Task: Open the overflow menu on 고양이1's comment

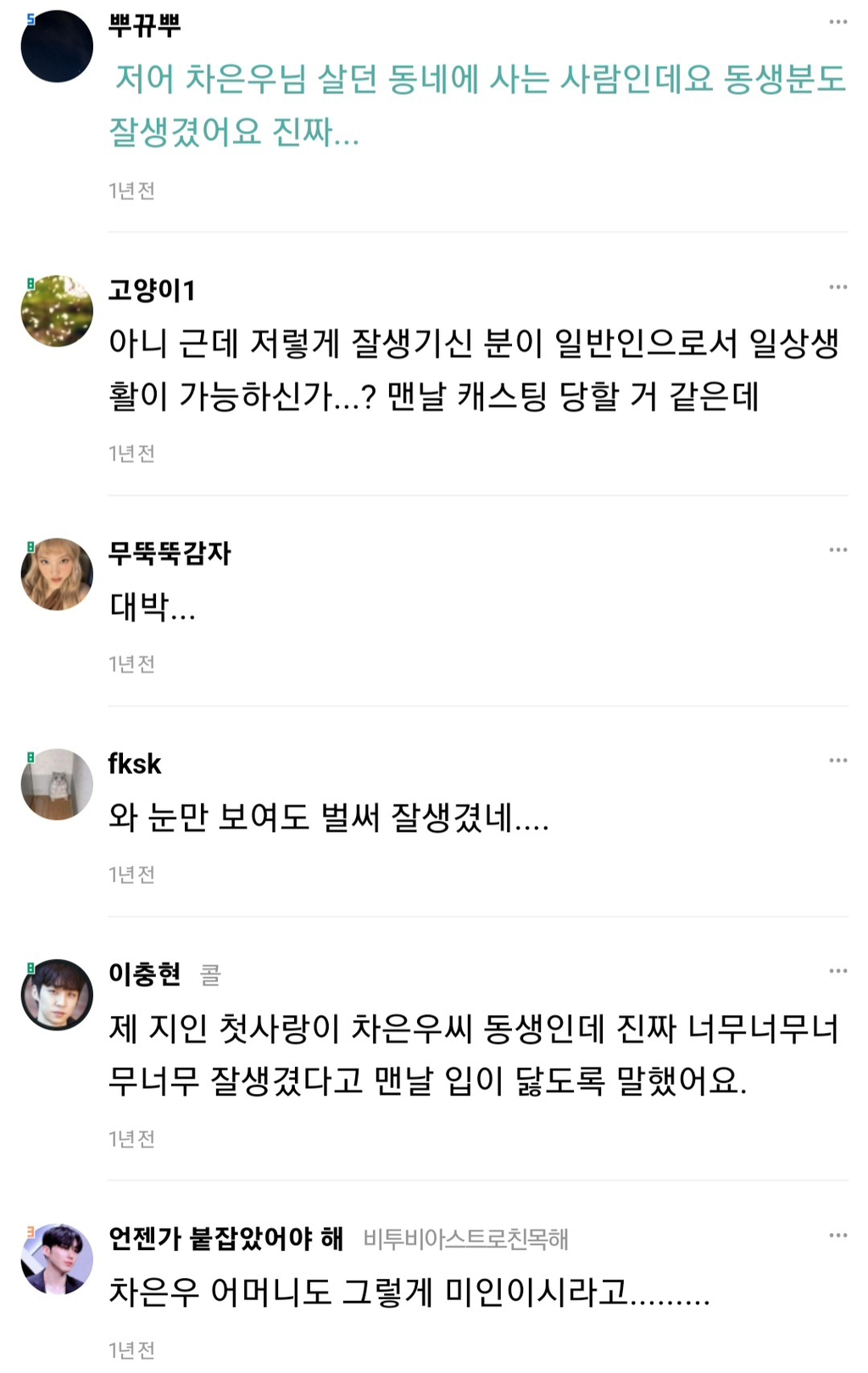Action: pos(837,287)
